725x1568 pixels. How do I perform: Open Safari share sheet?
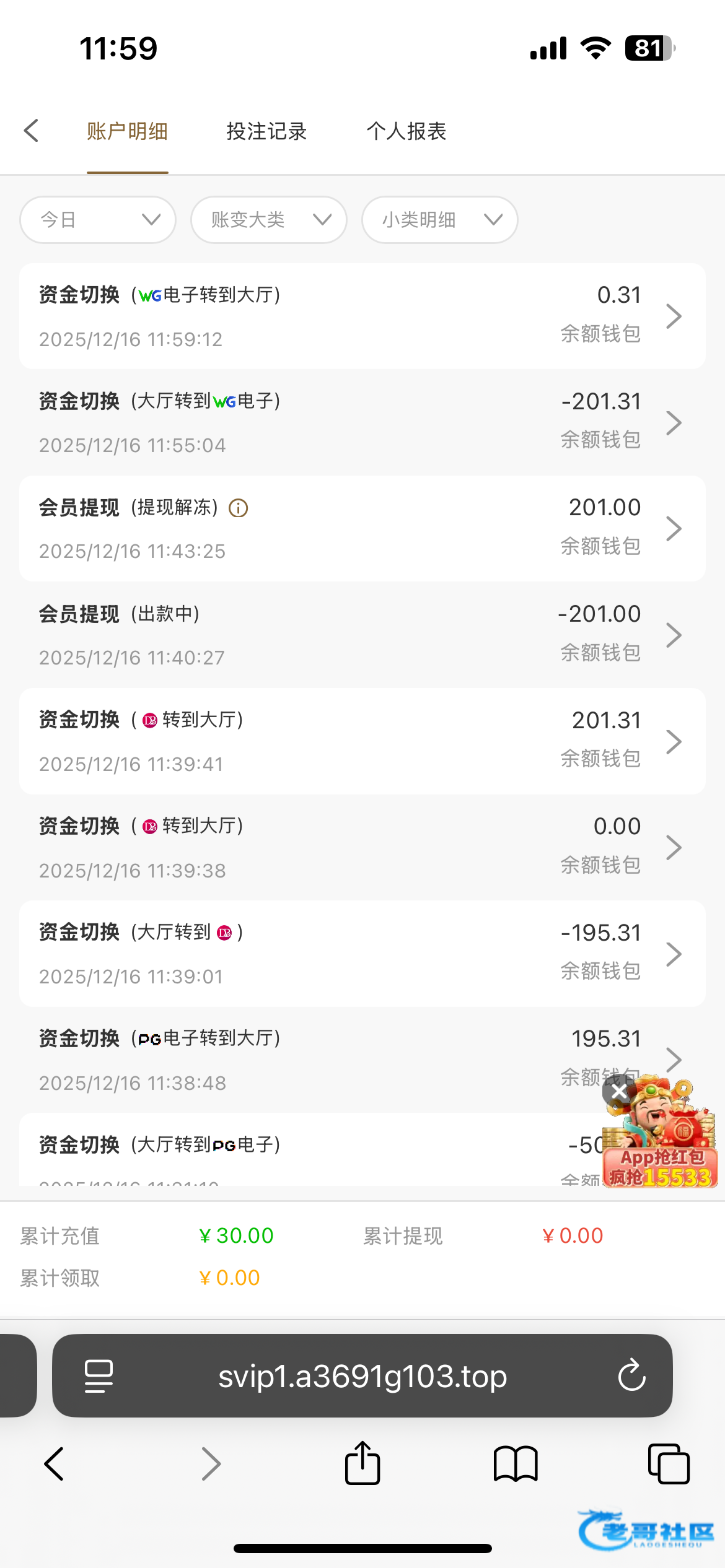coord(362,1463)
